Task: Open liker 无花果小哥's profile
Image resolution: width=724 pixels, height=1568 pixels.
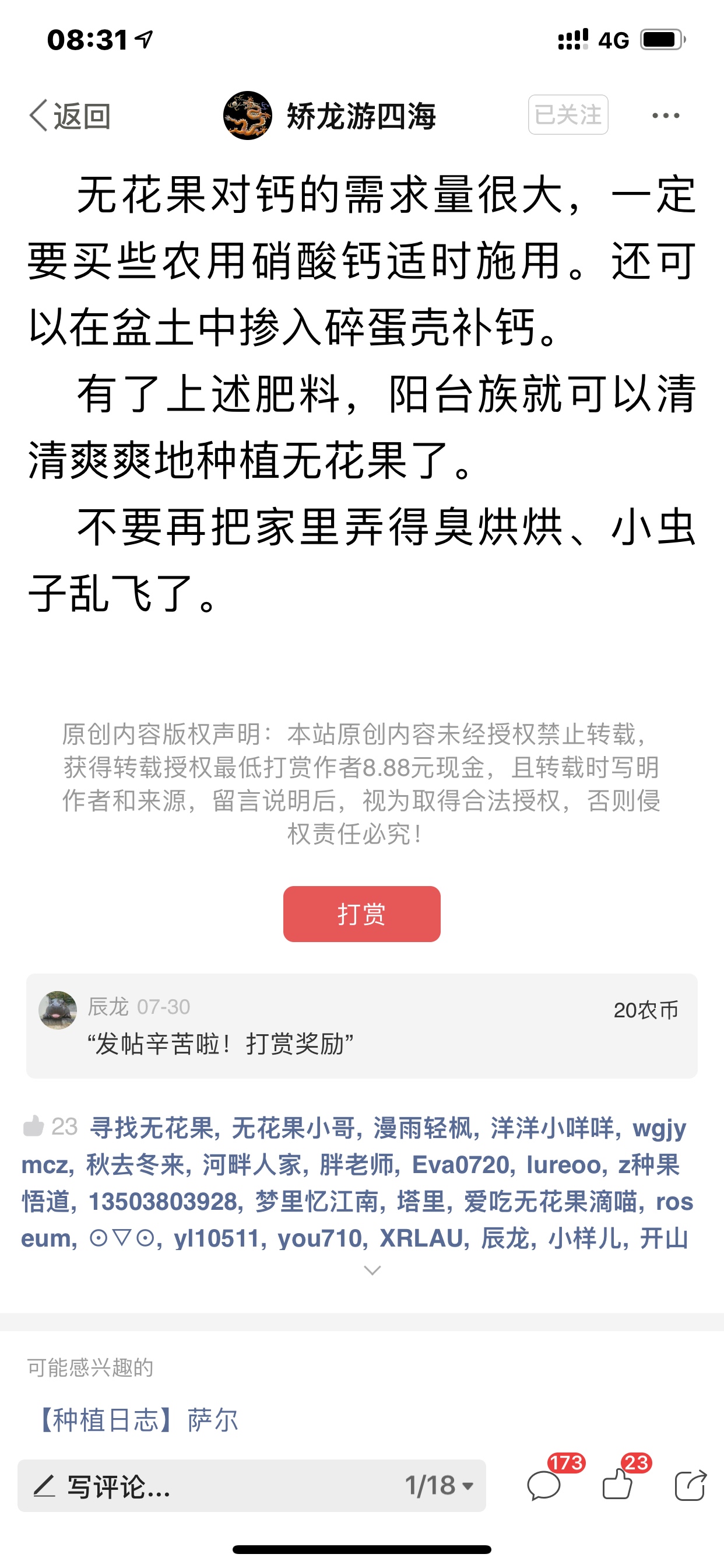Action: click(x=293, y=1128)
